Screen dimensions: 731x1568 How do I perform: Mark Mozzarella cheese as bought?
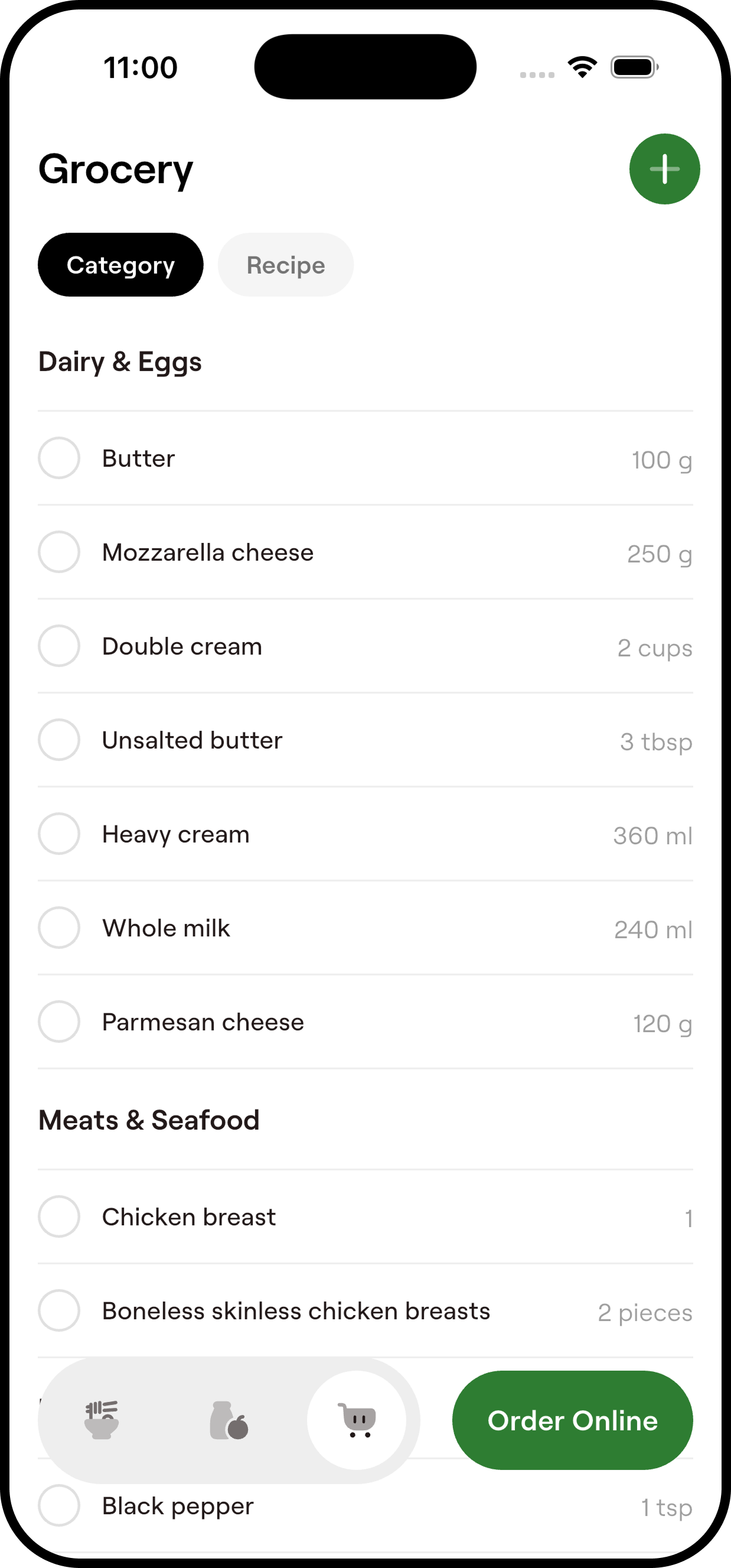[x=59, y=552]
